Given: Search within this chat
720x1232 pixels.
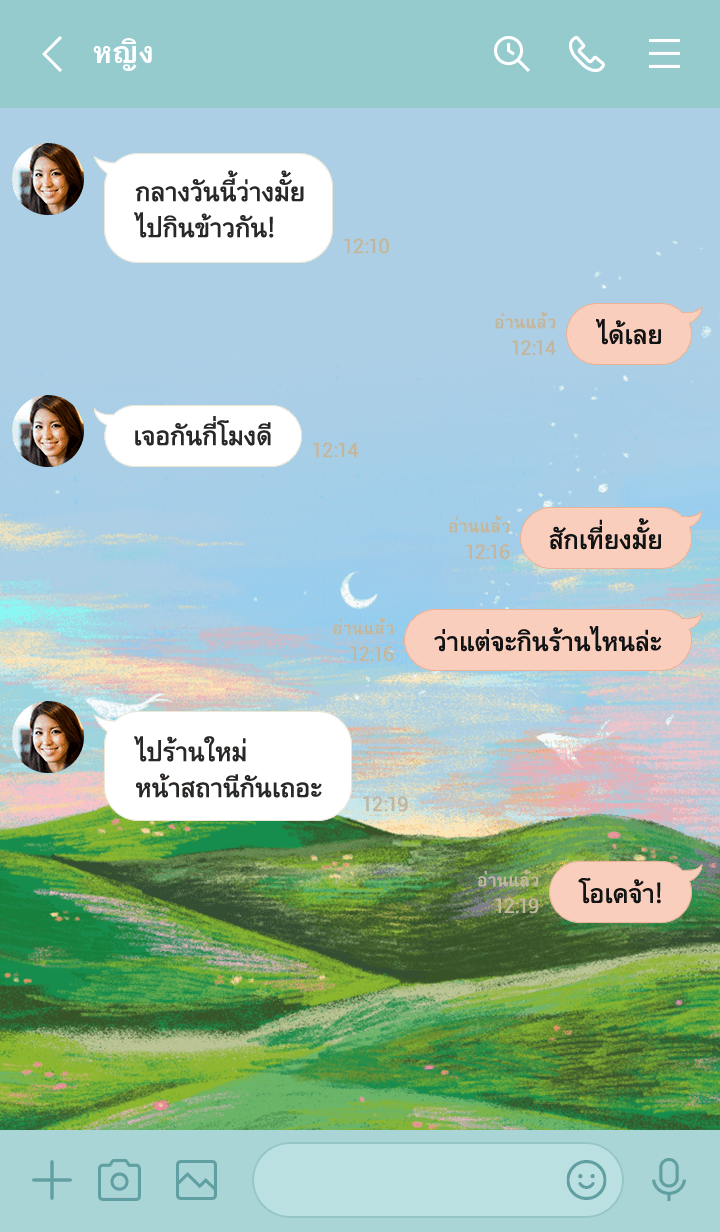Looking at the screenshot, I should [511, 54].
